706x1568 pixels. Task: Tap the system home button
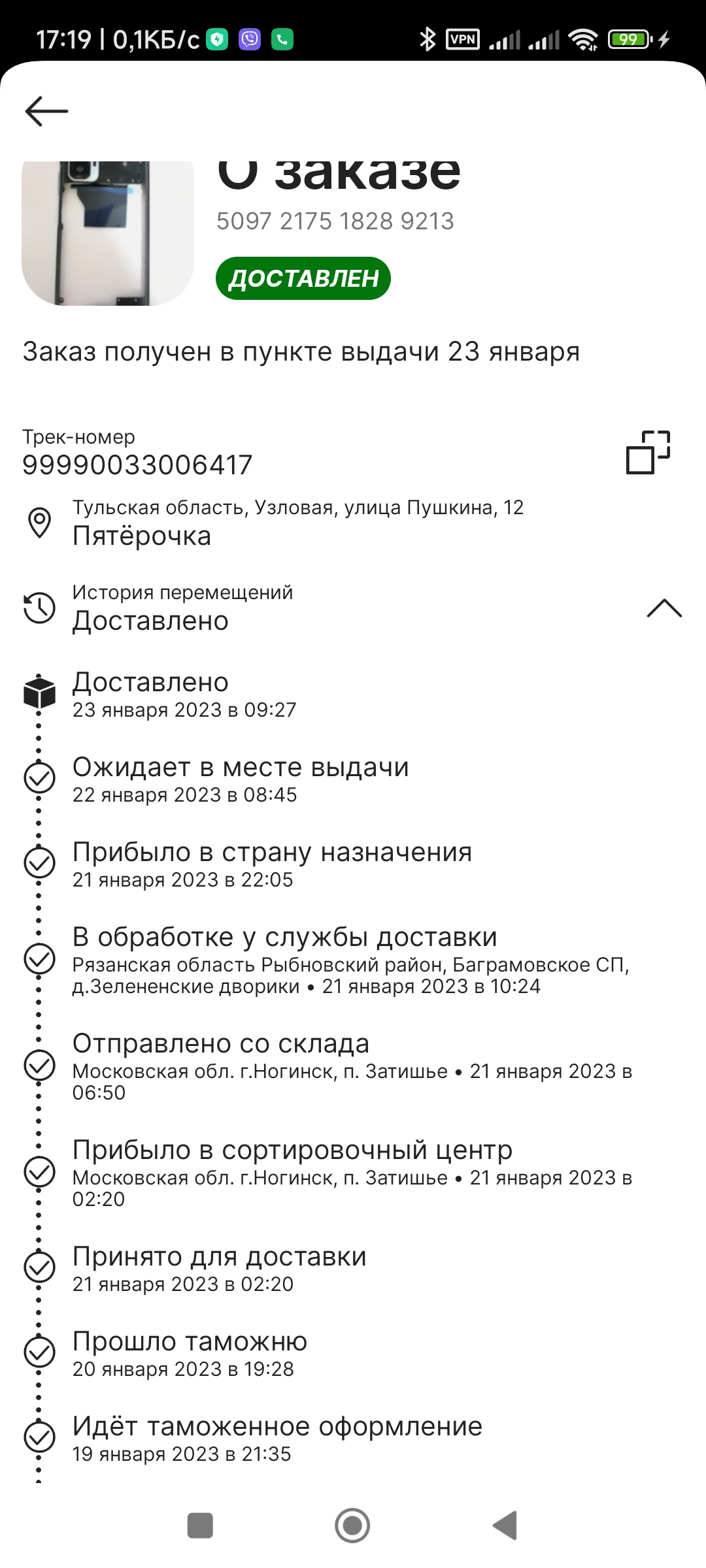pyautogui.click(x=352, y=1526)
